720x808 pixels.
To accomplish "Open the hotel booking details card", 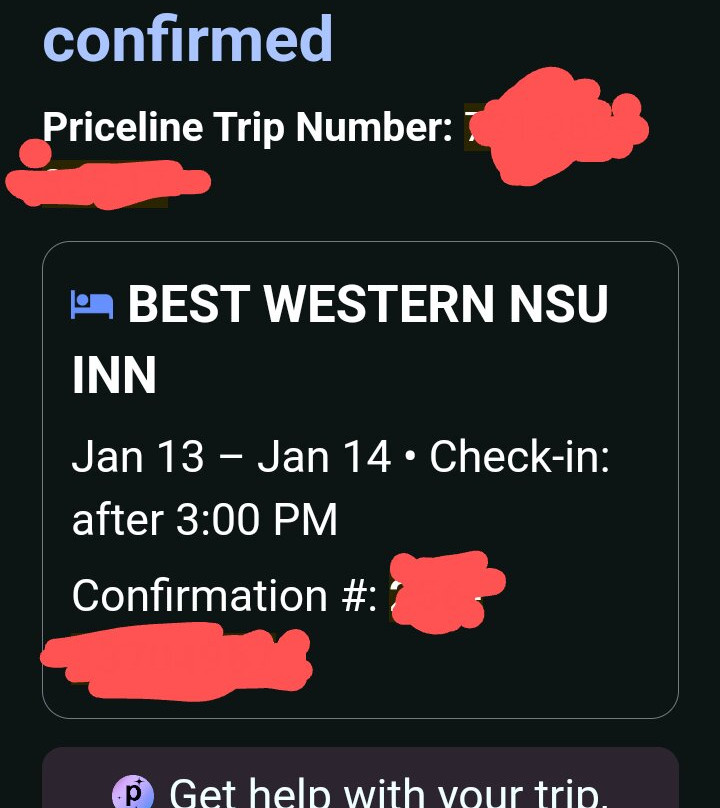I will (x=360, y=478).
